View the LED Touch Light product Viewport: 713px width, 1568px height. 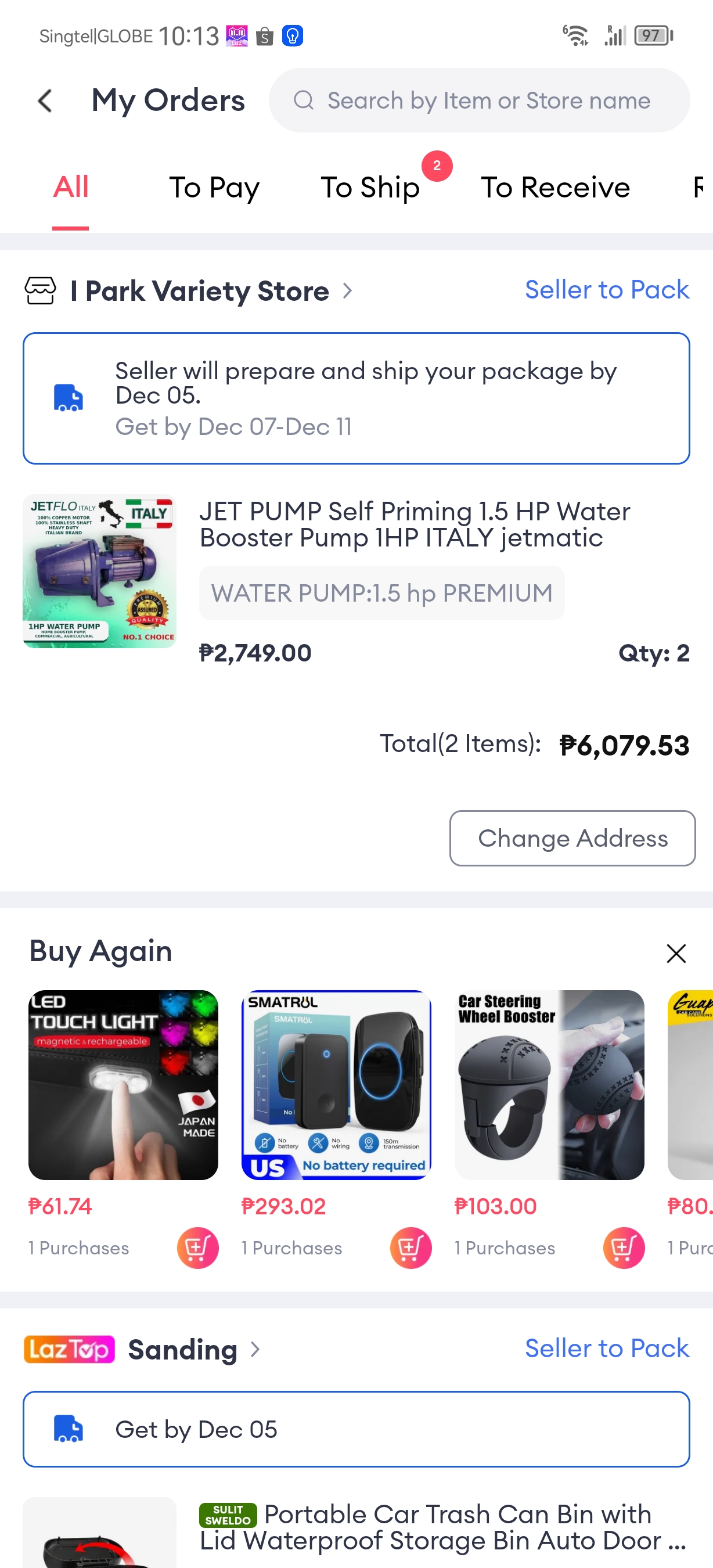(x=123, y=1085)
